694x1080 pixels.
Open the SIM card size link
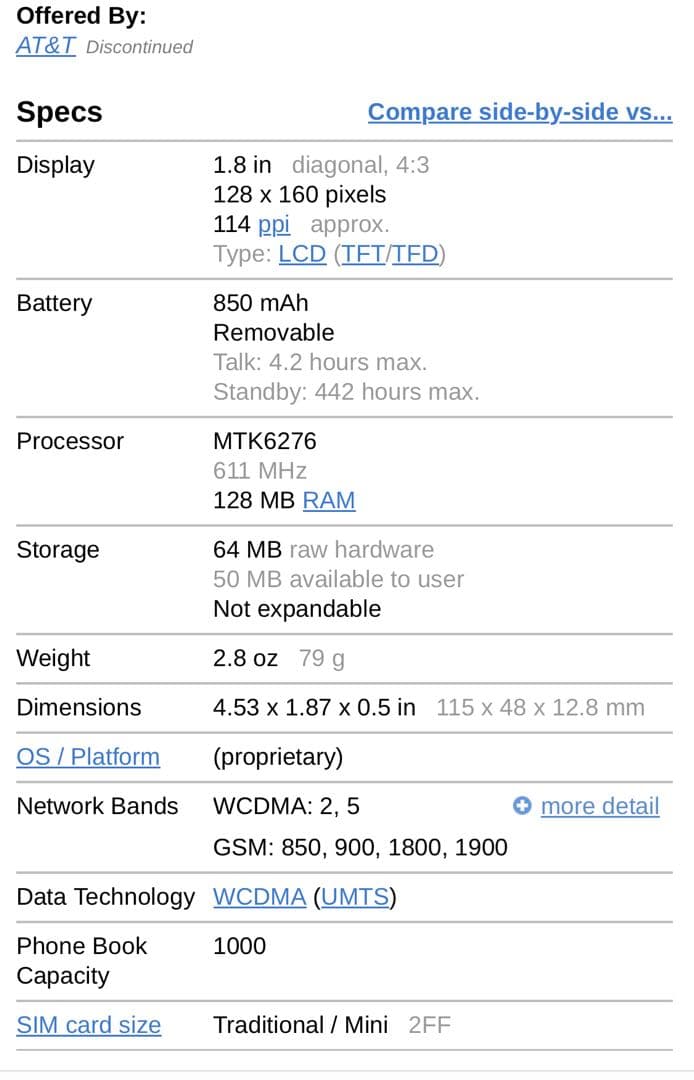[x=88, y=1025]
